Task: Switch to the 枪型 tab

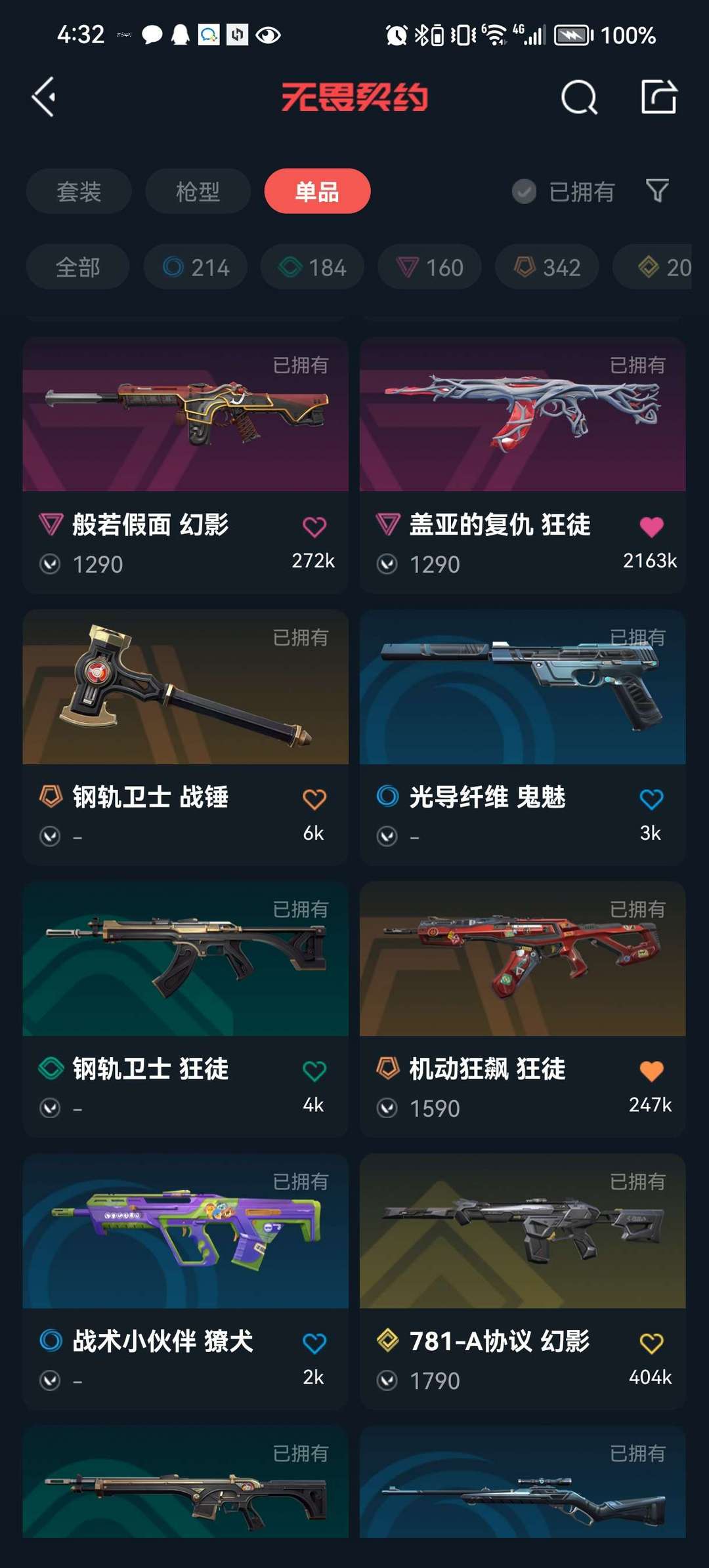Action: [x=198, y=192]
